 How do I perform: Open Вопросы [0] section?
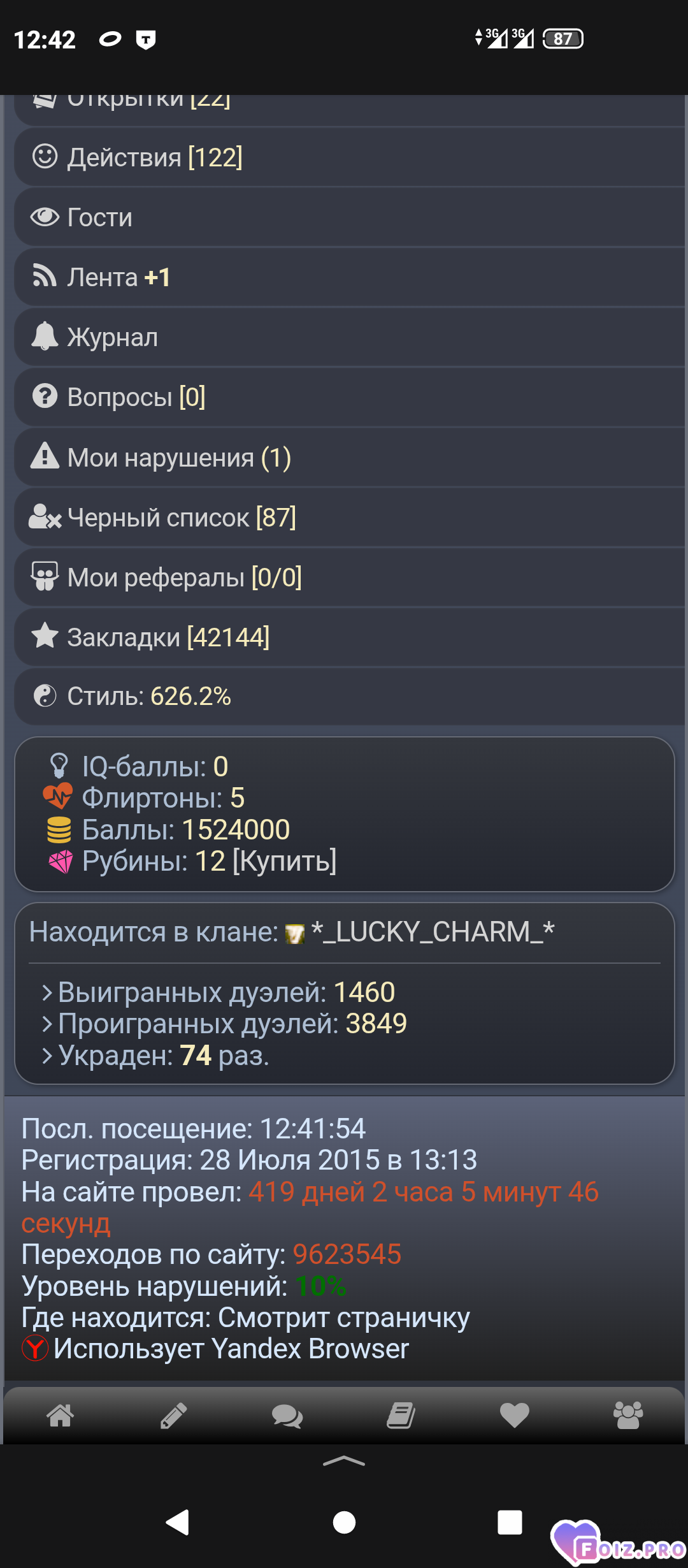(136, 397)
